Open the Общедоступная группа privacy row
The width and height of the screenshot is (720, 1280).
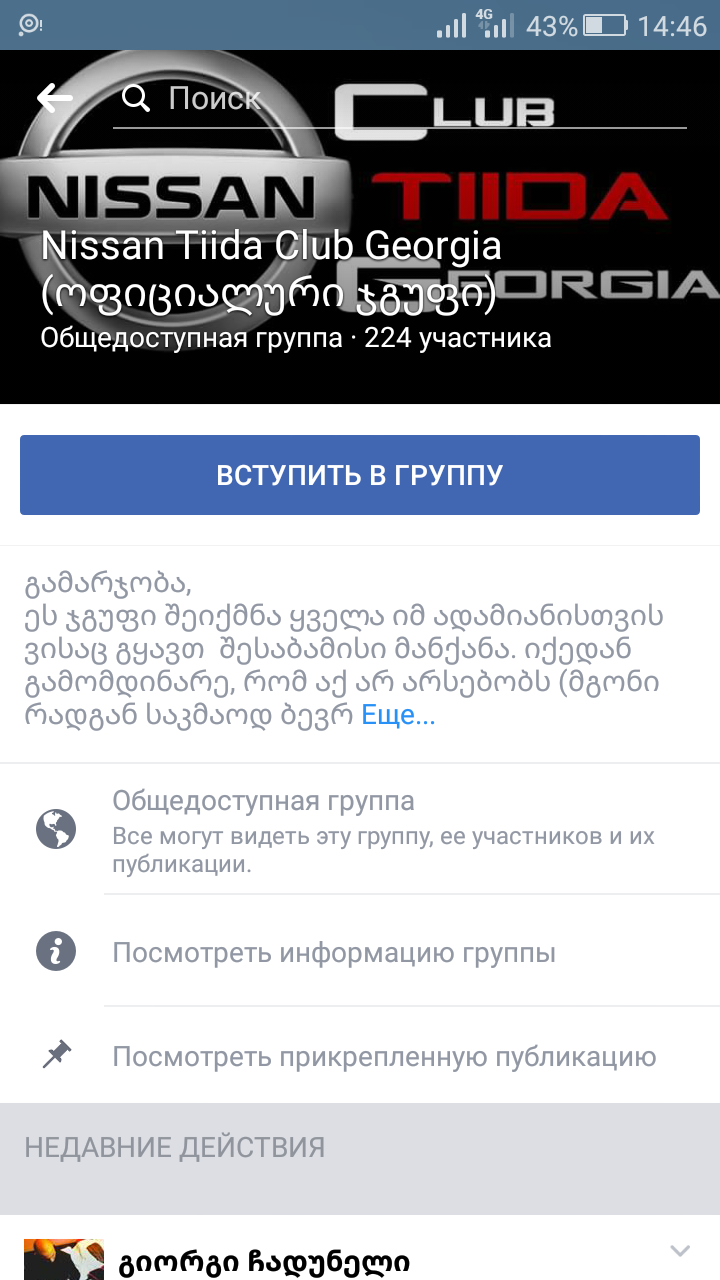pos(384,829)
